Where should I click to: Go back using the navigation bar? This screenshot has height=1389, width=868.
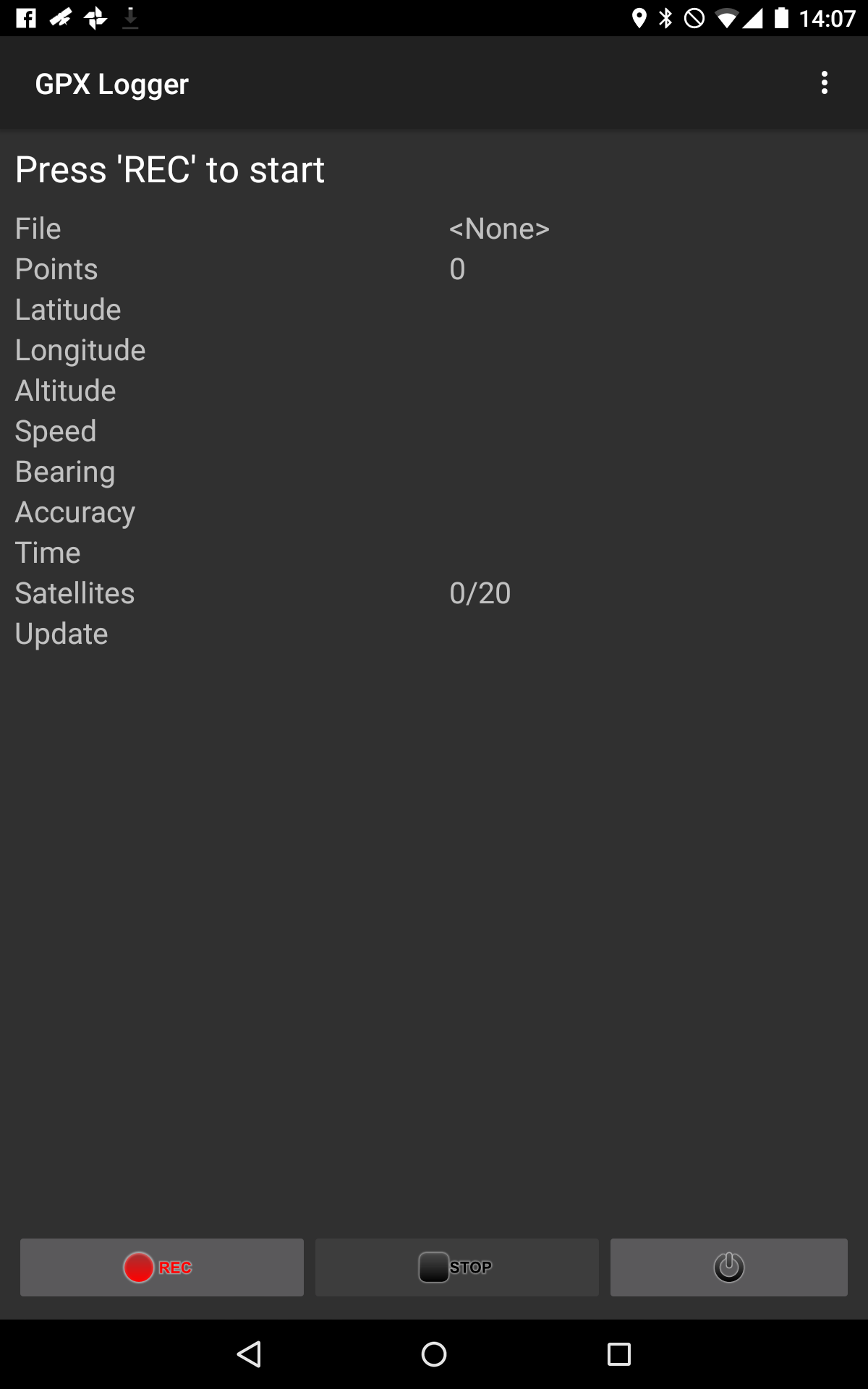[250, 1354]
